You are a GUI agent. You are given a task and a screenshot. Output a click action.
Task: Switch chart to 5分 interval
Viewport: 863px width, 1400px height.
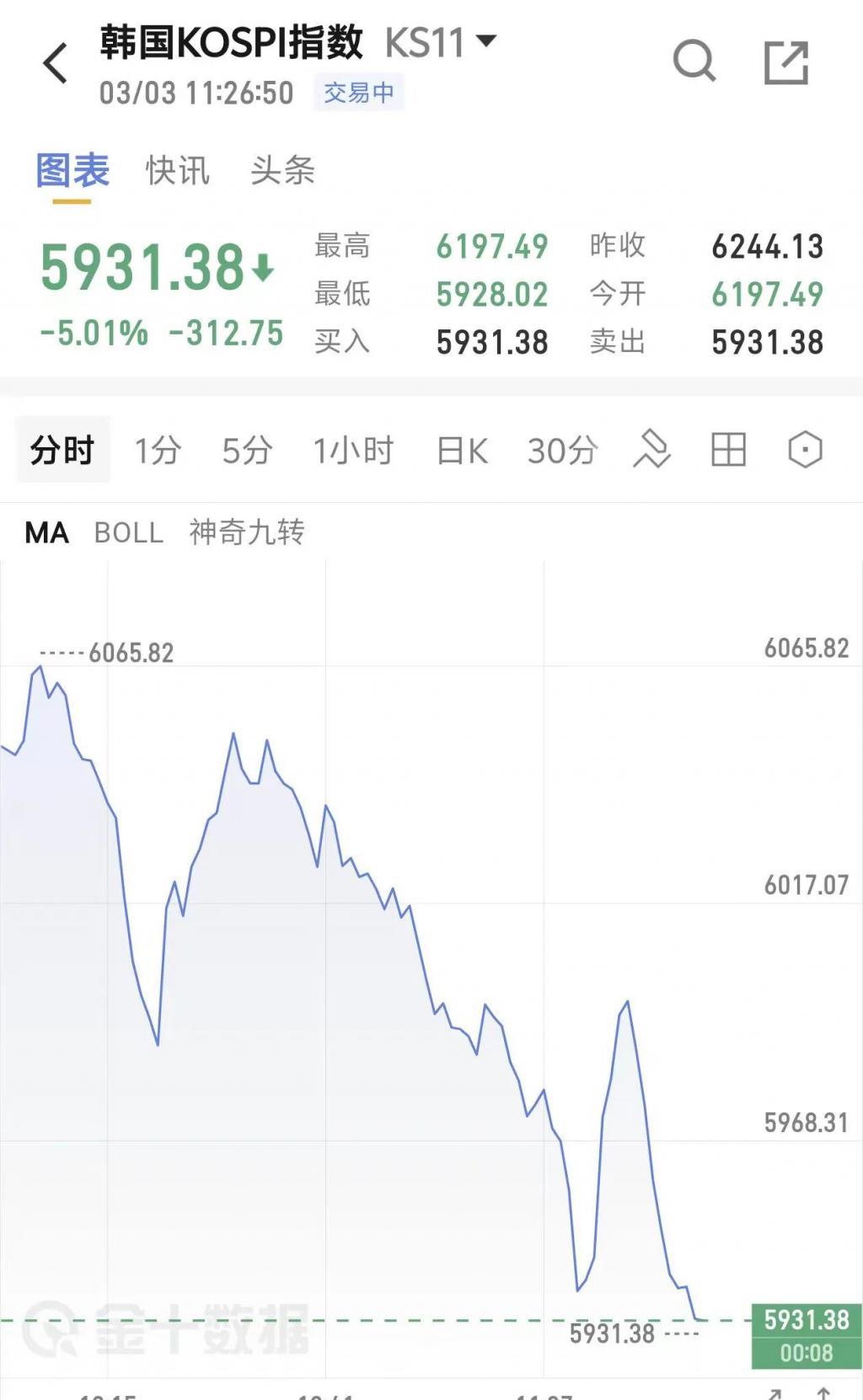pos(247,451)
